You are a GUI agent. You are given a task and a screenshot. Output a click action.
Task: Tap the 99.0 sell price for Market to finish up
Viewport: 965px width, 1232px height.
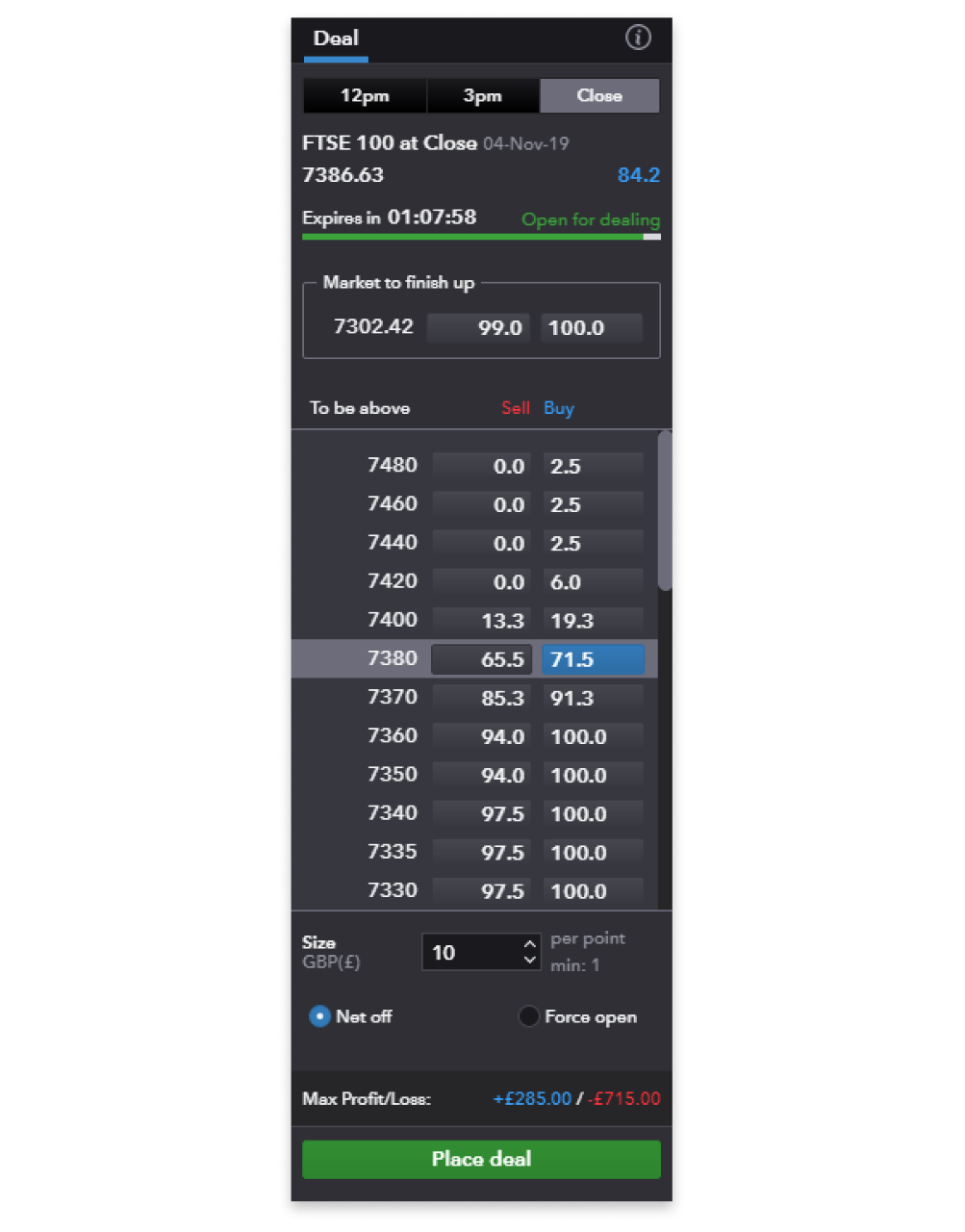(480, 328)
